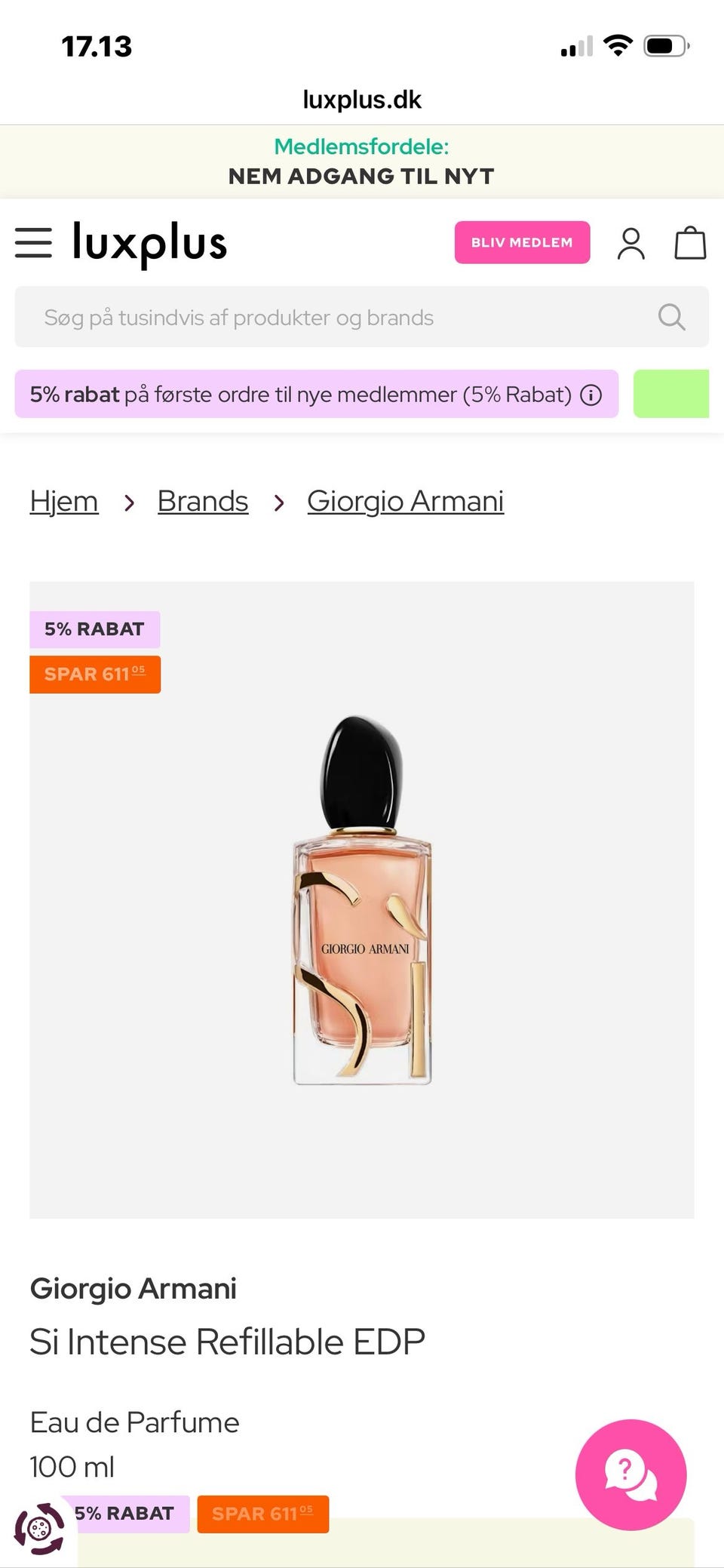This screenshot has height=1568, width=724.
Task: Open the user account icon
Action: (x=631, y=244)
